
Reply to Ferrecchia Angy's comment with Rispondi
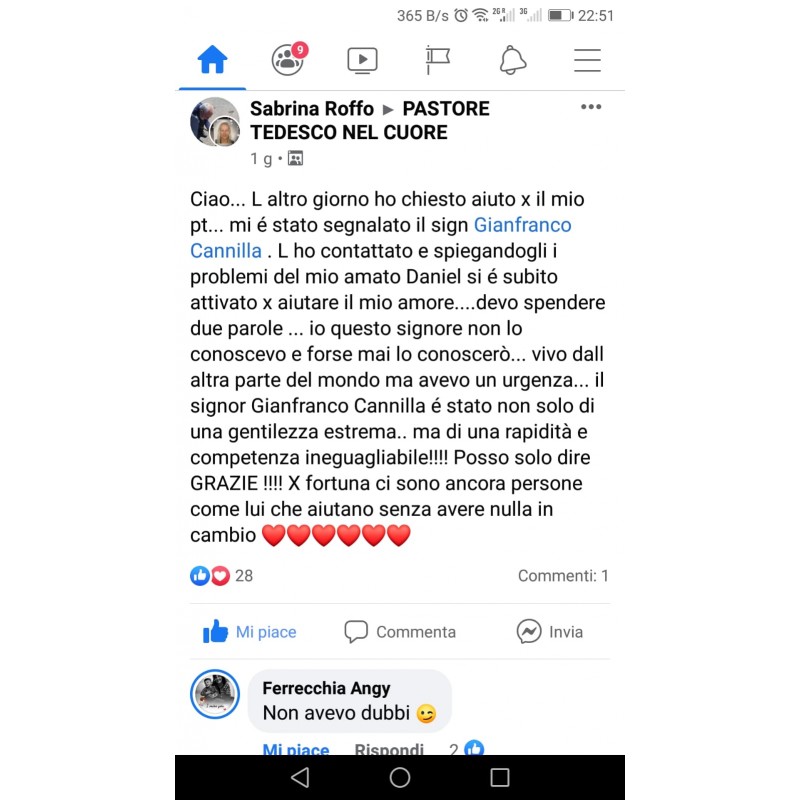(389, 750)
